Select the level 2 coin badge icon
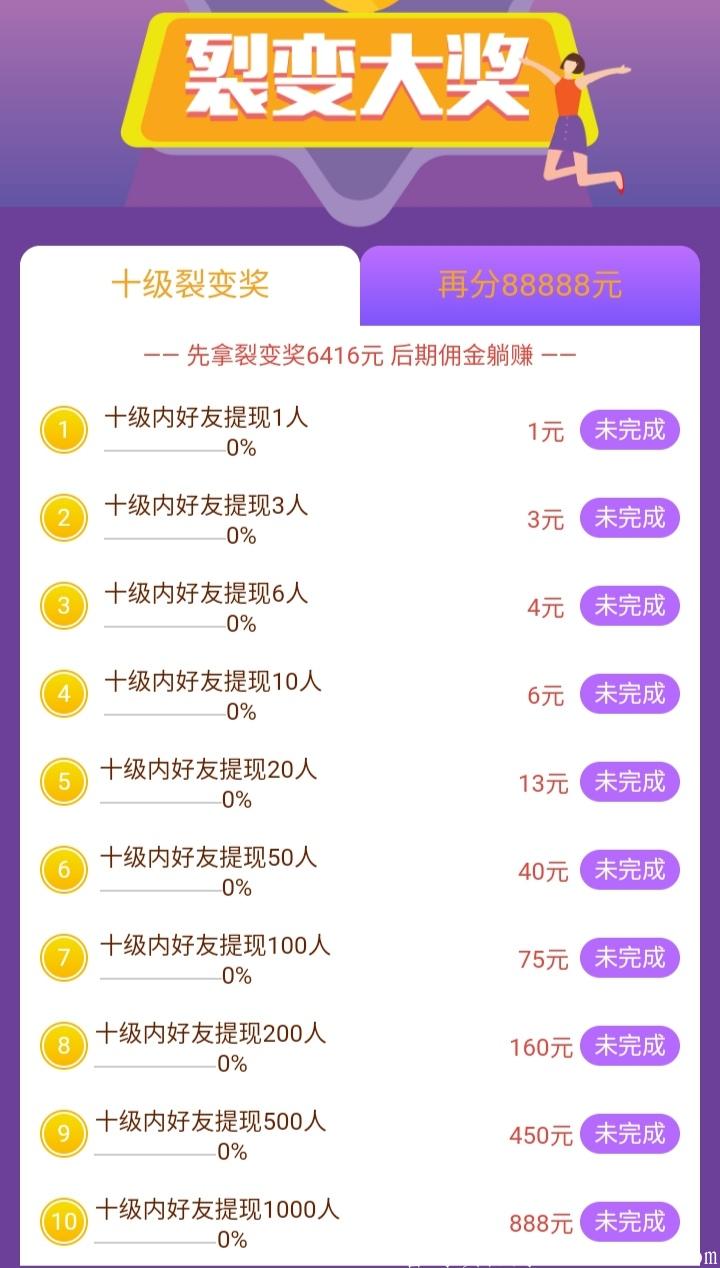The height and width of the screenshot is (1268, 720). [63, 518]
